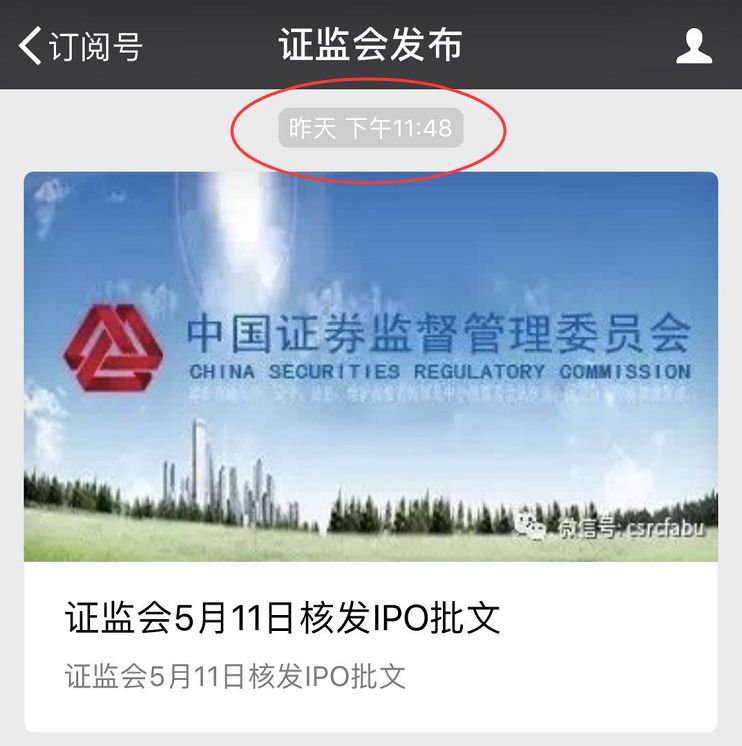Go back to 订阅号 list
Screen dimensions: 742x746
click(x=80, y=46)
